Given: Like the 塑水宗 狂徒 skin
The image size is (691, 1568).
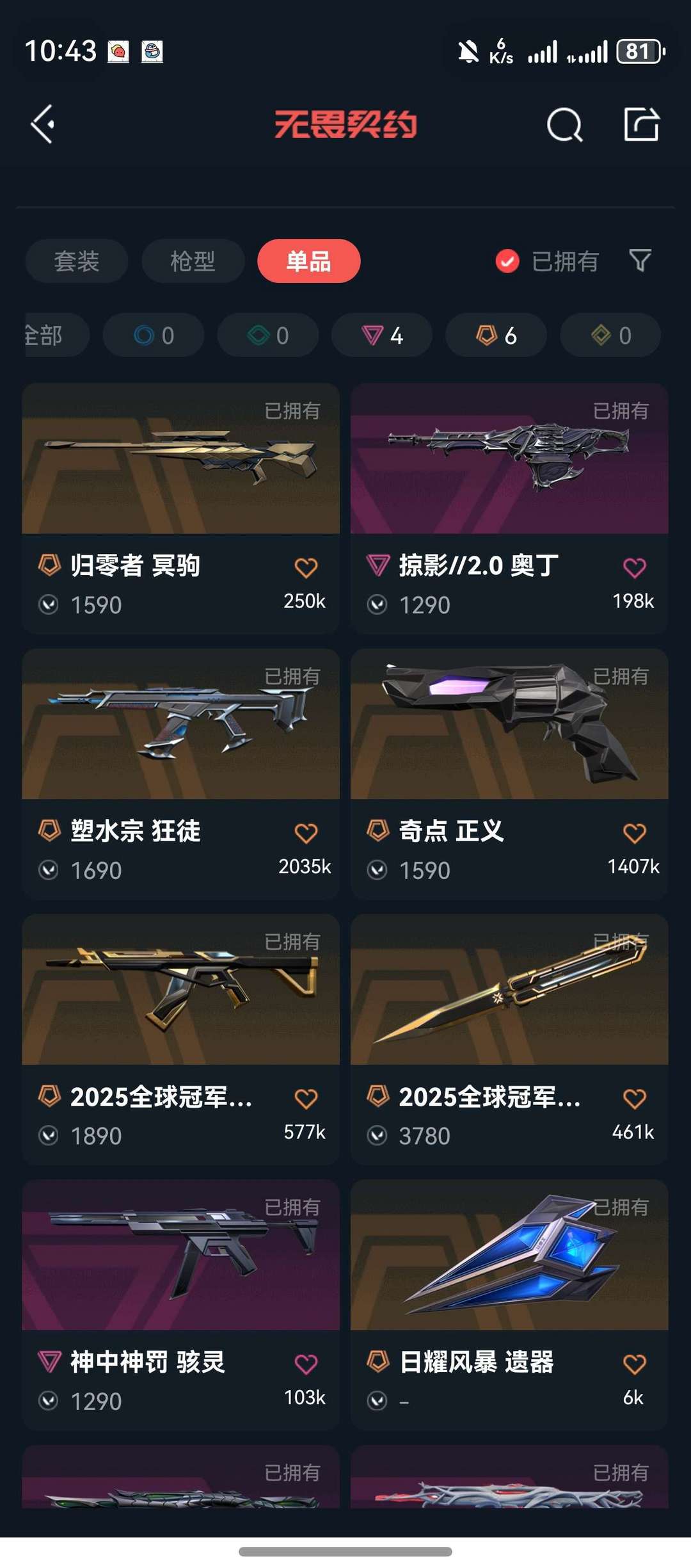Looking at the screenshot, I should click(x=306, y=833).
